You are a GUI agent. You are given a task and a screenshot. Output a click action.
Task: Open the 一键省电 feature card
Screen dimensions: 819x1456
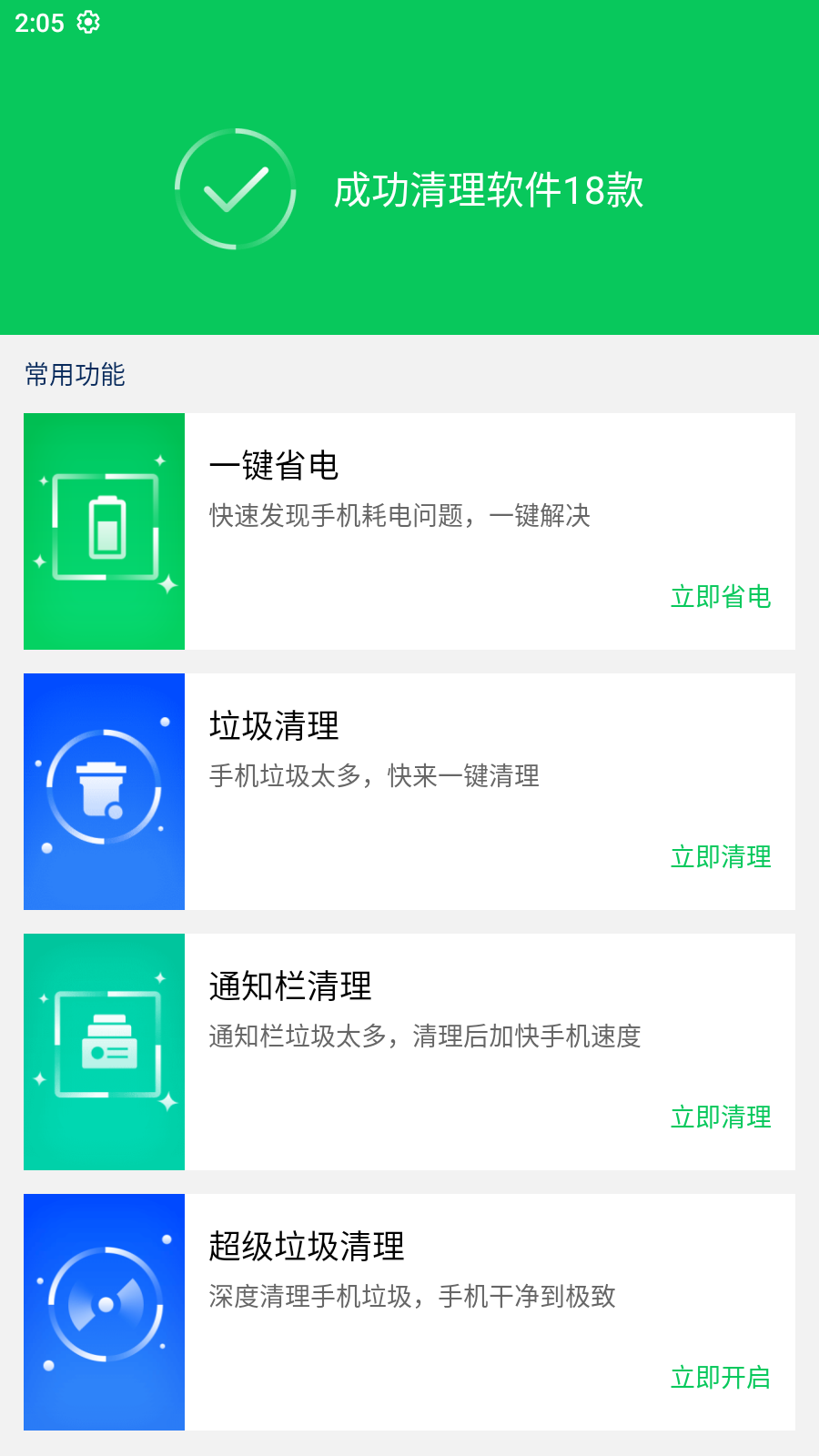409,531
